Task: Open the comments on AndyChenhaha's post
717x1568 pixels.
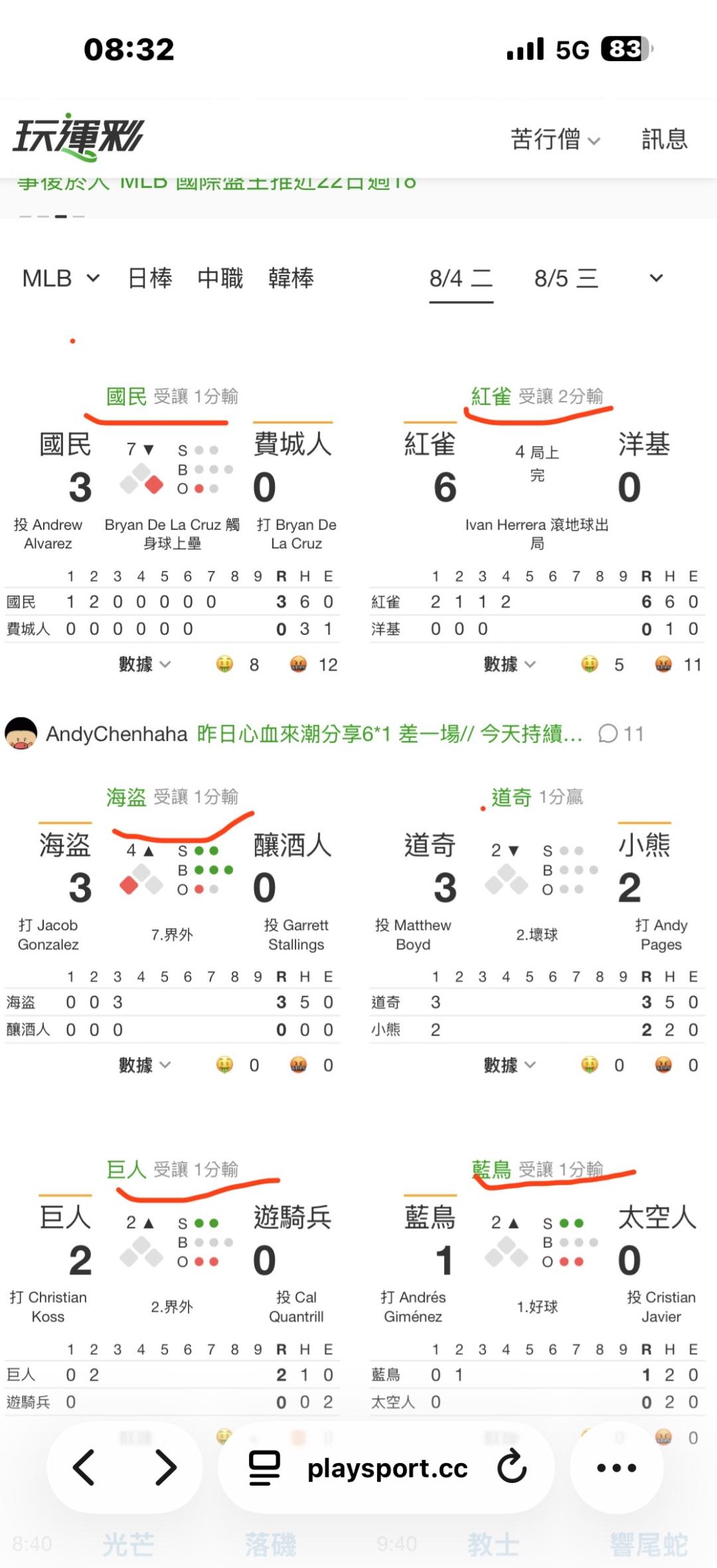Action: (x=621, y=734)
